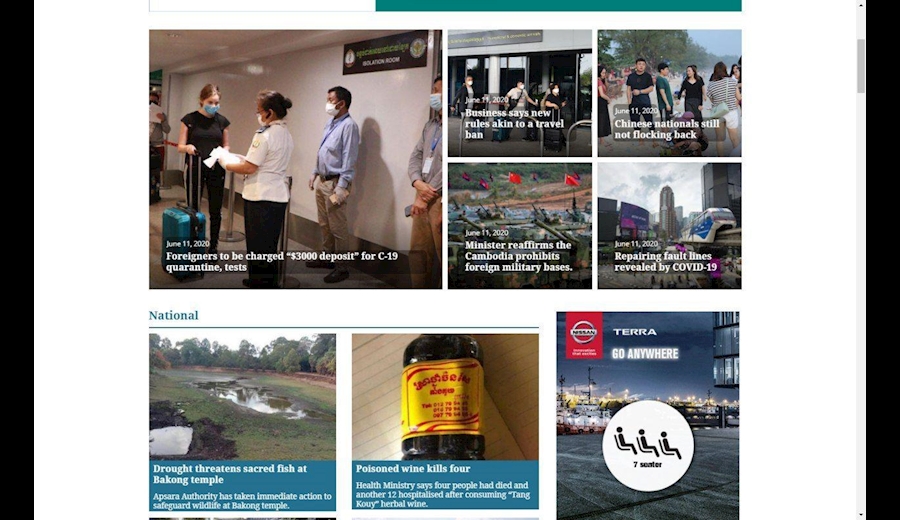The width and height of the screenshot is (900, 520).
Task: Open Drought threatens sacred fish at Bakong temple
Action: point(230,474)
